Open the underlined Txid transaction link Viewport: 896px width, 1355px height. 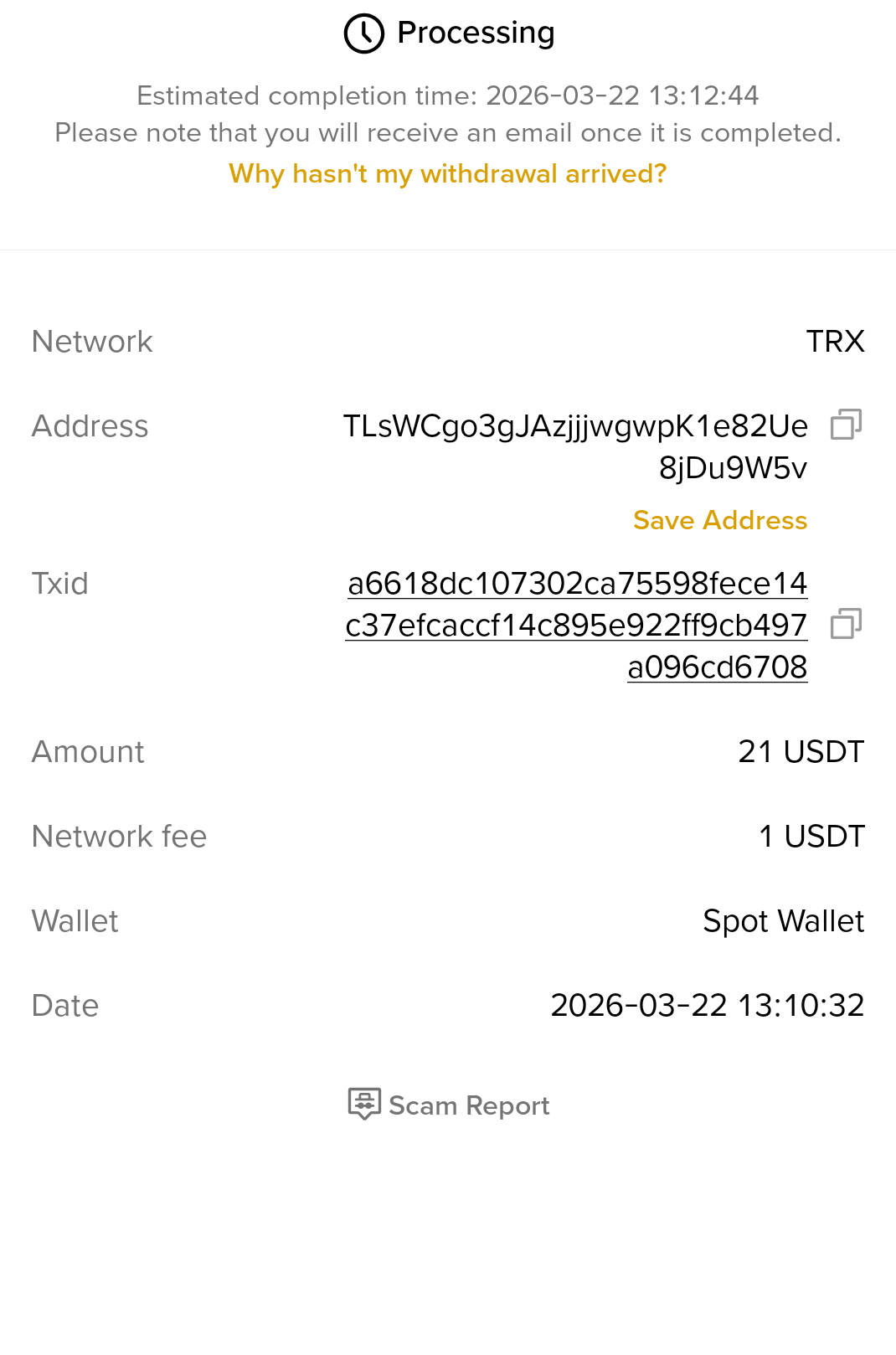click(577, 625)
